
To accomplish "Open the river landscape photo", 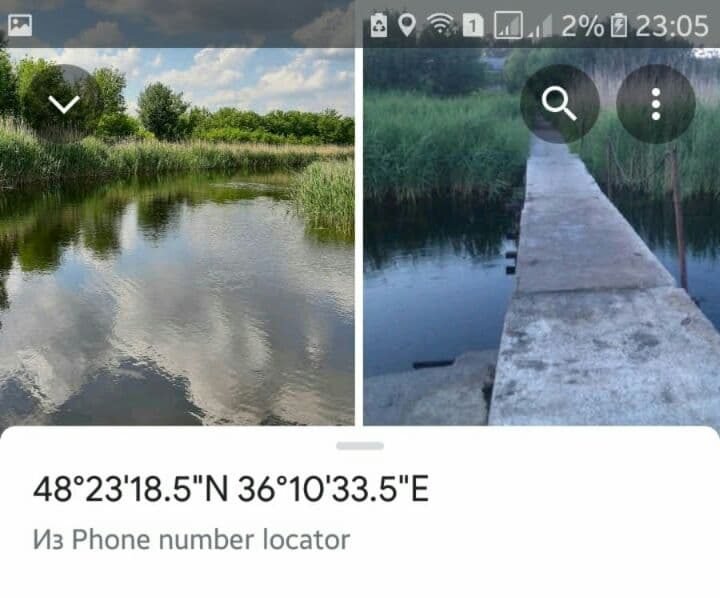I will [x=178, y=270].
